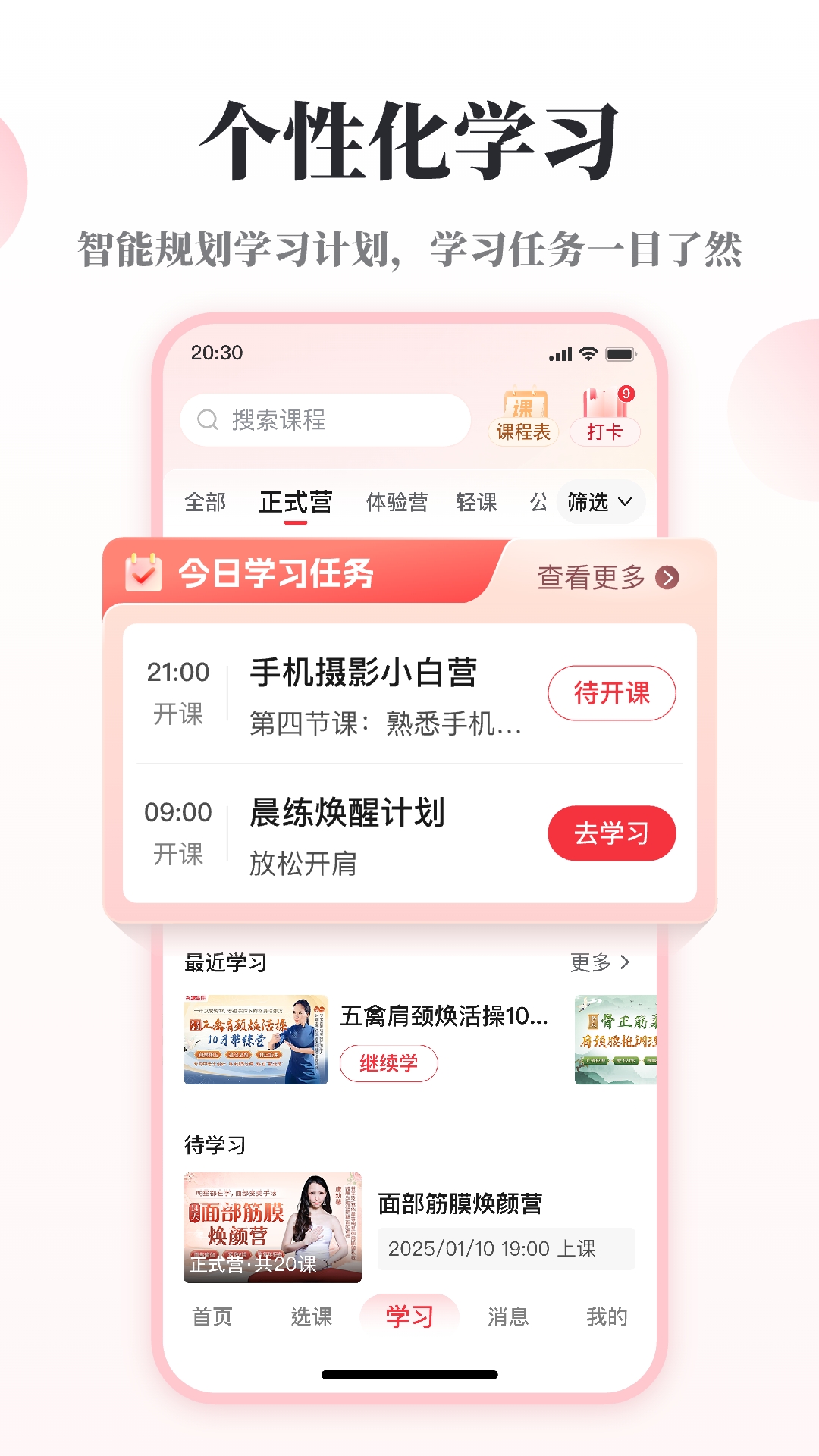819x1456 pixels.
Task: Tap 去学习 for 晨练焕醒计划
Action: click(613, 833)
